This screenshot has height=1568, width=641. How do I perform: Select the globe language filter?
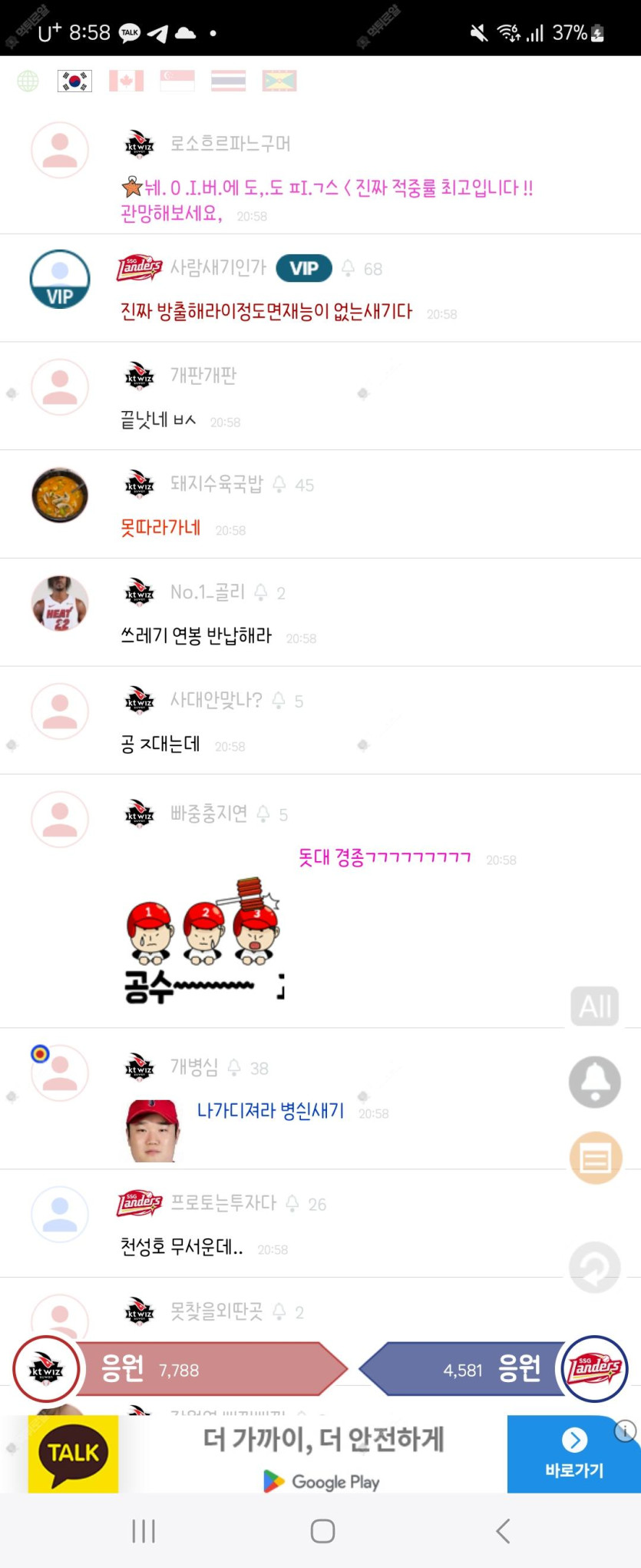[28, 81]
